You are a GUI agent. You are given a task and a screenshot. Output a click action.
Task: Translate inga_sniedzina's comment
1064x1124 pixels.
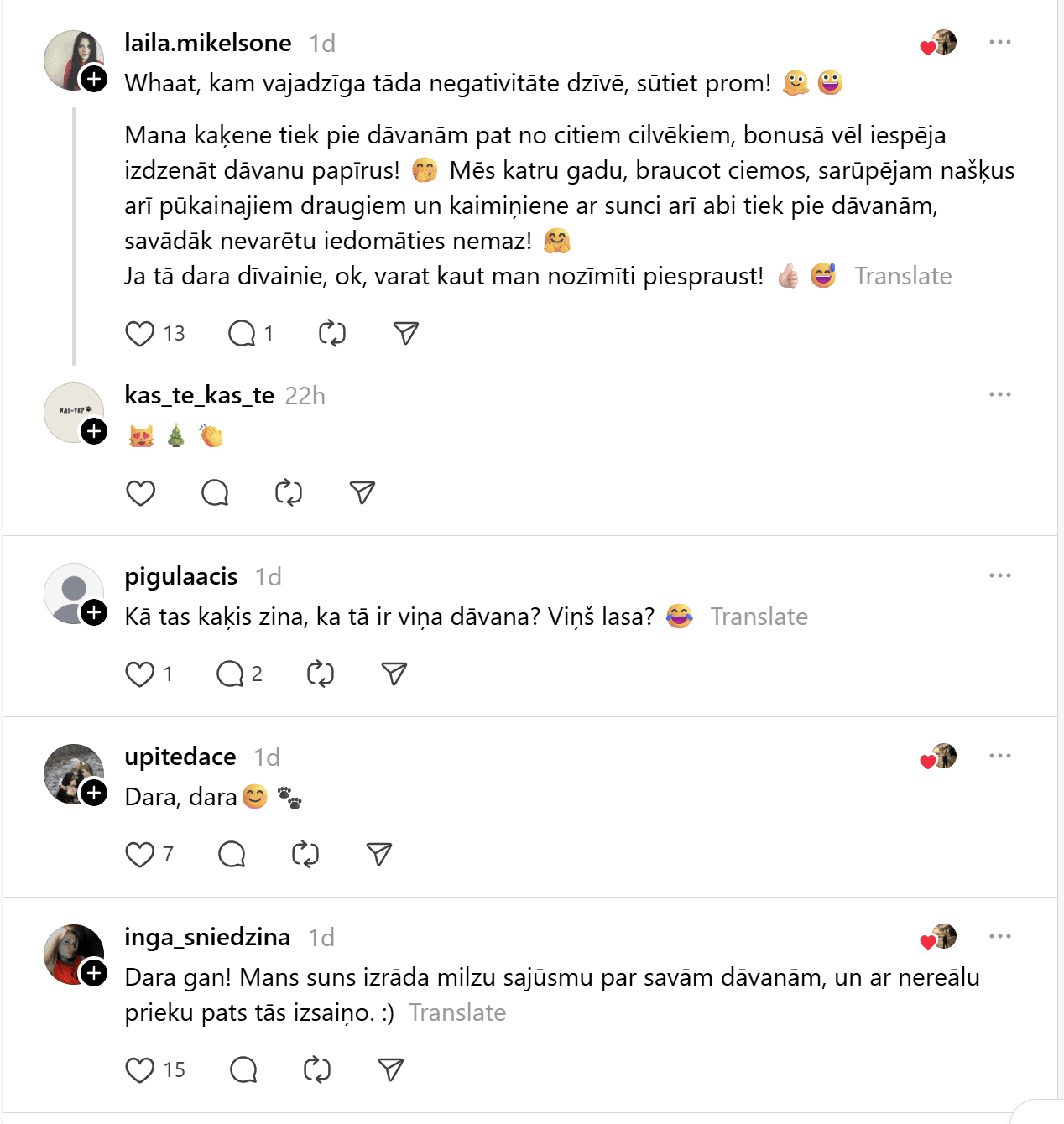pos(457,1012)
